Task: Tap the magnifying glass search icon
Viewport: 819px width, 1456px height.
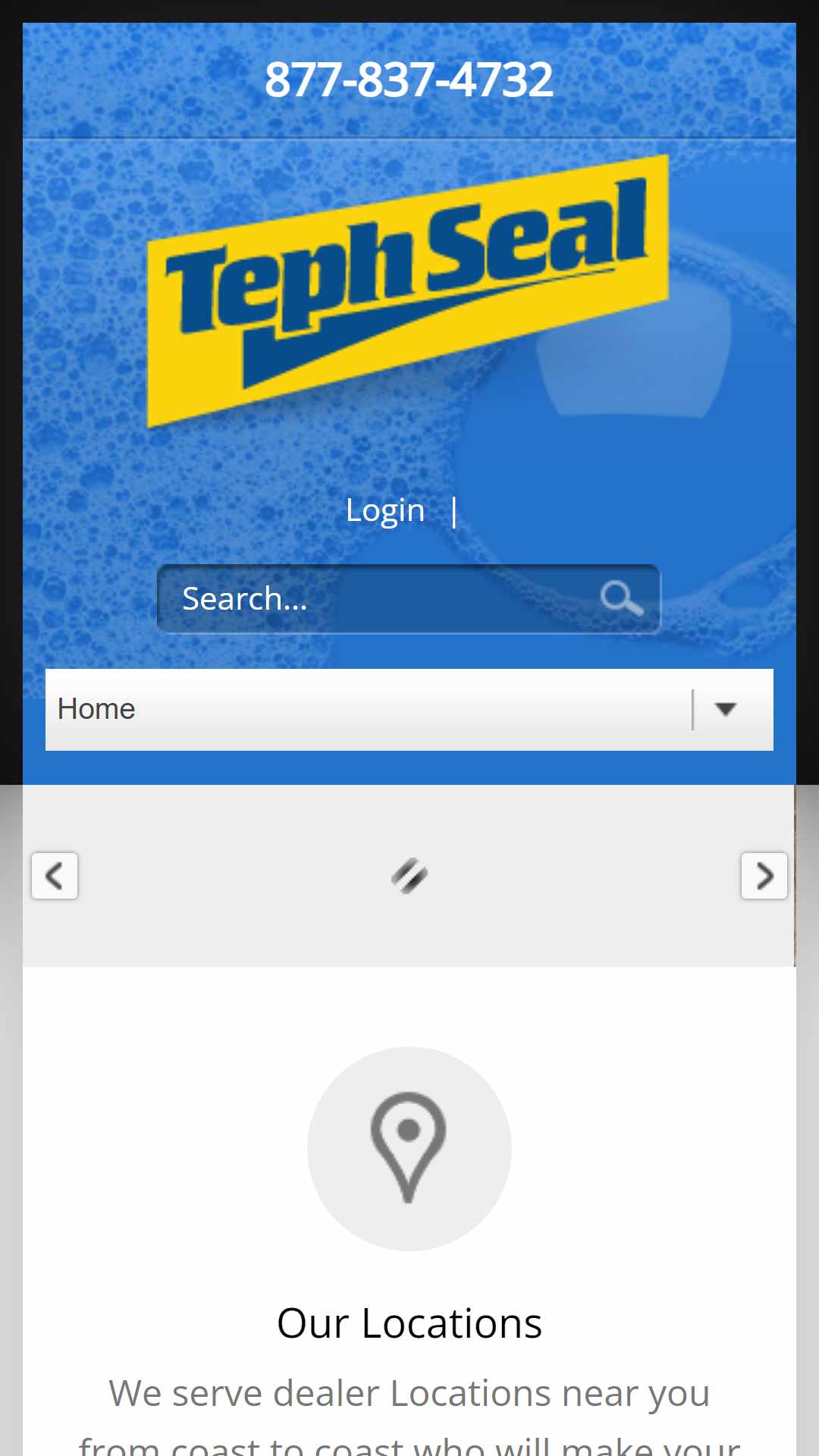Action: click(x=622, y=598)
